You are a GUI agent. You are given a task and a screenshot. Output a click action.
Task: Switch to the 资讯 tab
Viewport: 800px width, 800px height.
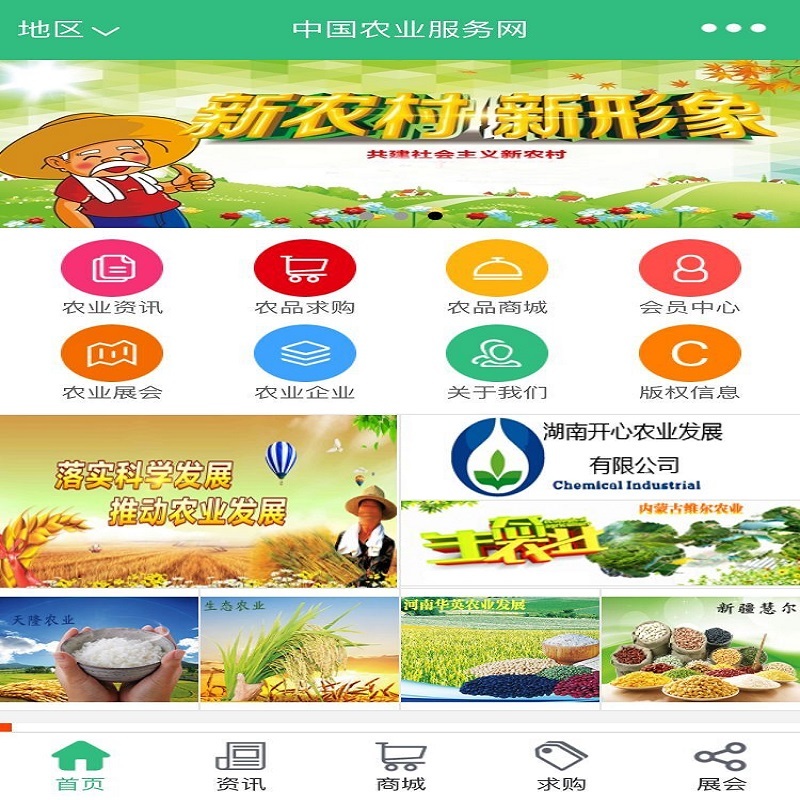(x=241, y=766)
